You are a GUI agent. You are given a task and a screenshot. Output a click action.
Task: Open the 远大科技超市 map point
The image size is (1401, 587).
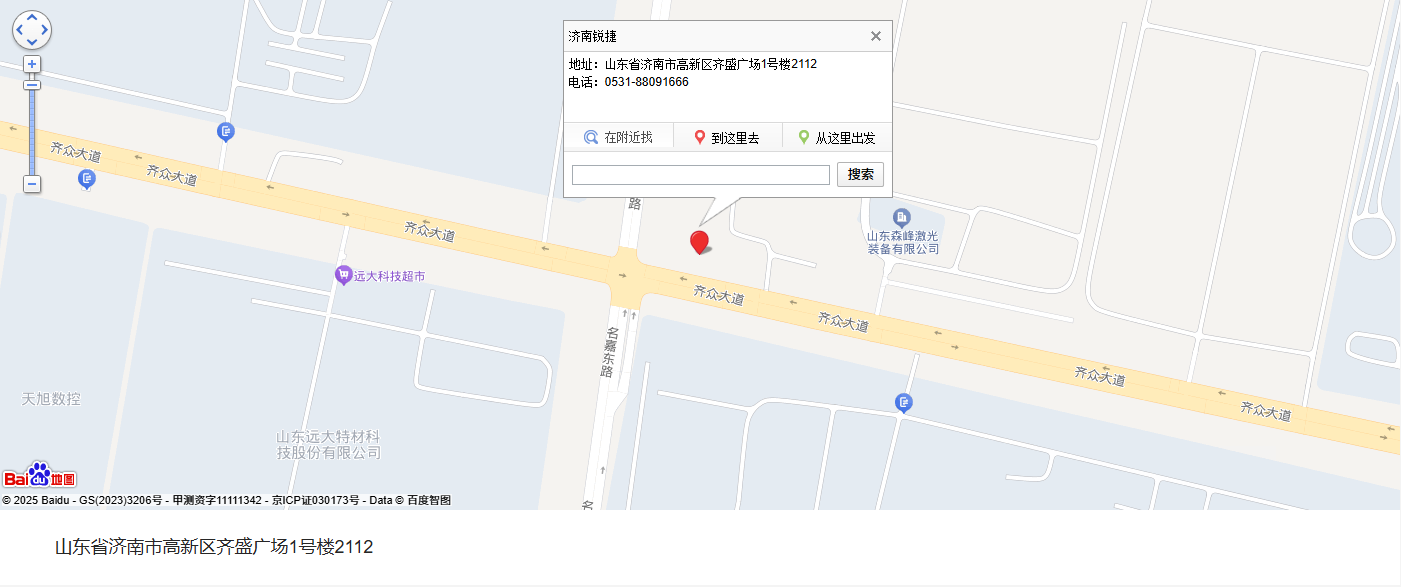(x=344, y=274)
